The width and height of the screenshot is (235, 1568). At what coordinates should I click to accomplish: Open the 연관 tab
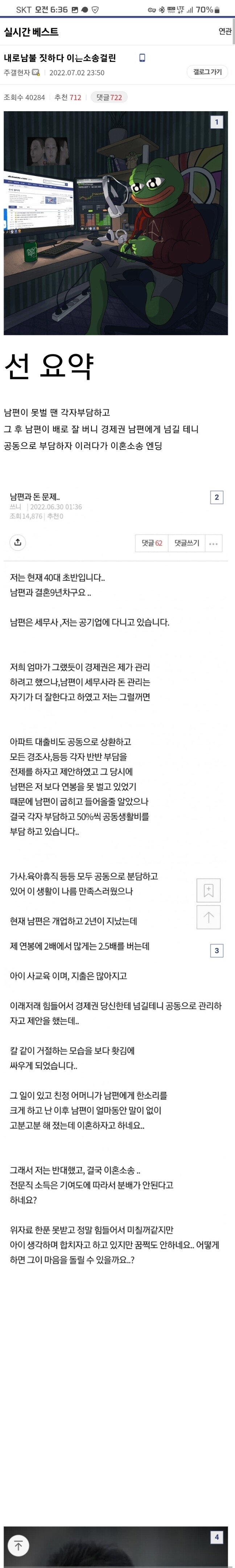[224, 31]
